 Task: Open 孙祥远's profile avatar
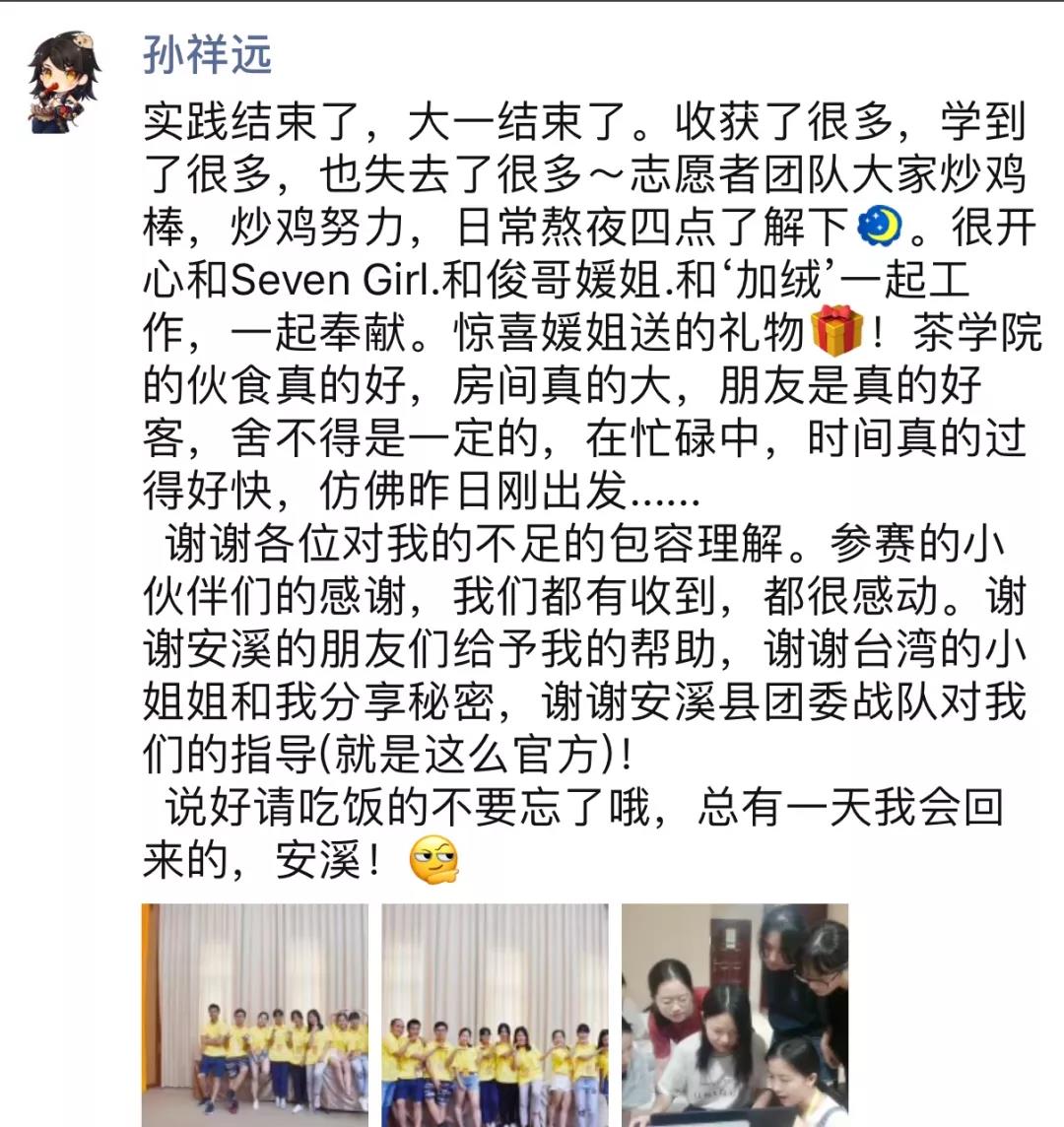pos(68,80)
